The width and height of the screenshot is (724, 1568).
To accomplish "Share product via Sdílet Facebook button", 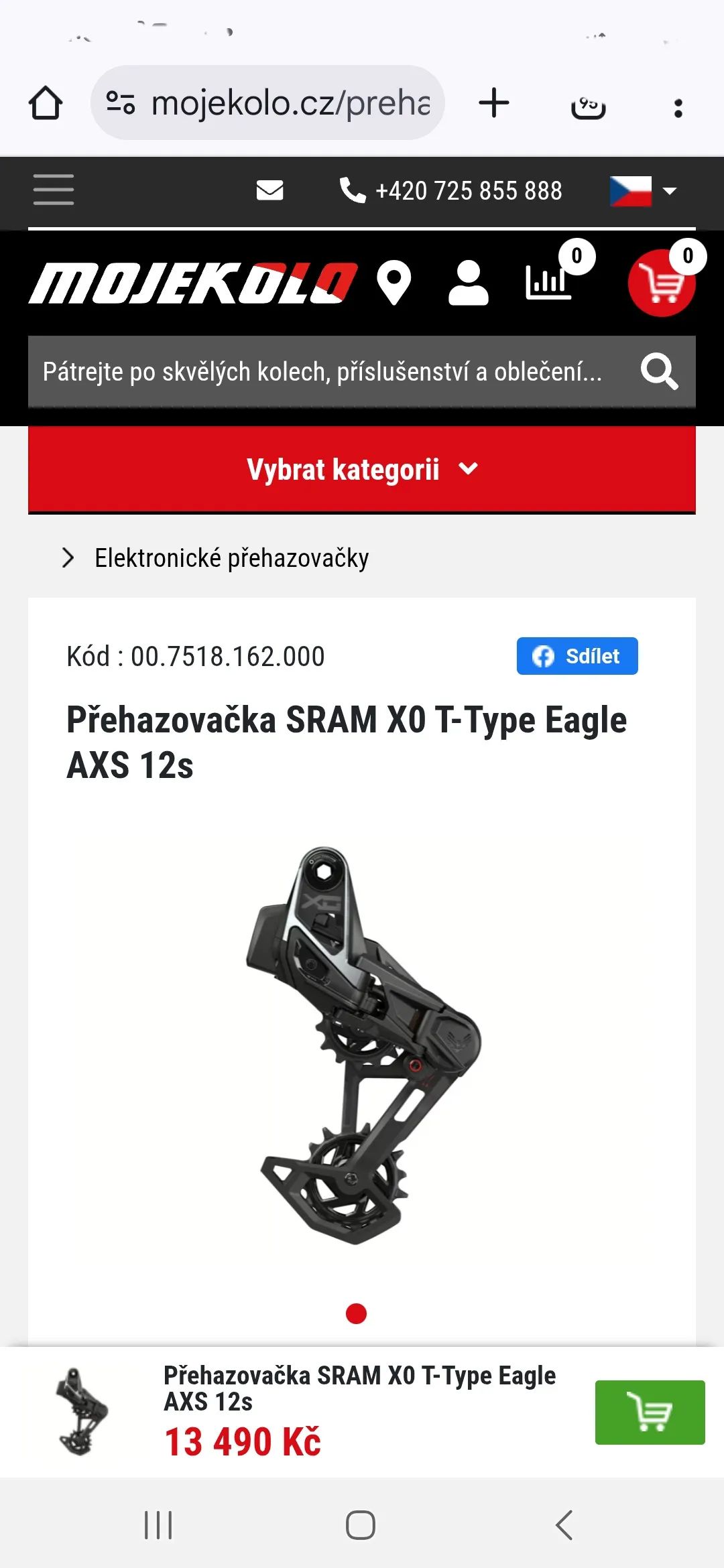I will tap(577, 656).
